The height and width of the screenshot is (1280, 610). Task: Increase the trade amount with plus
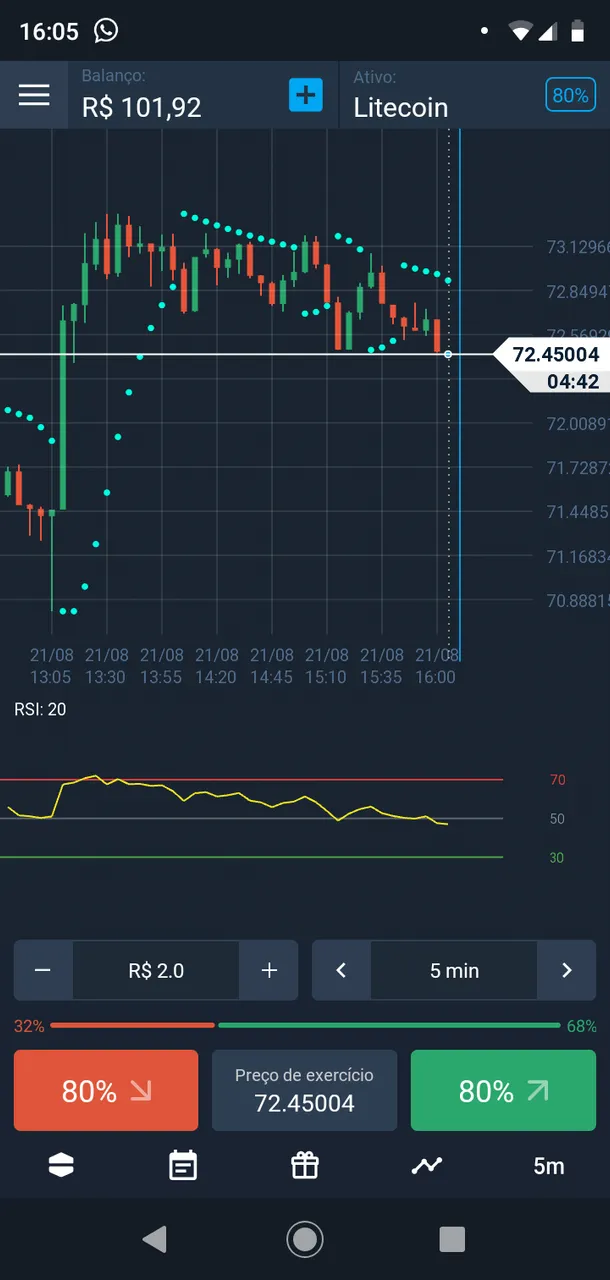tap(268, 970)
